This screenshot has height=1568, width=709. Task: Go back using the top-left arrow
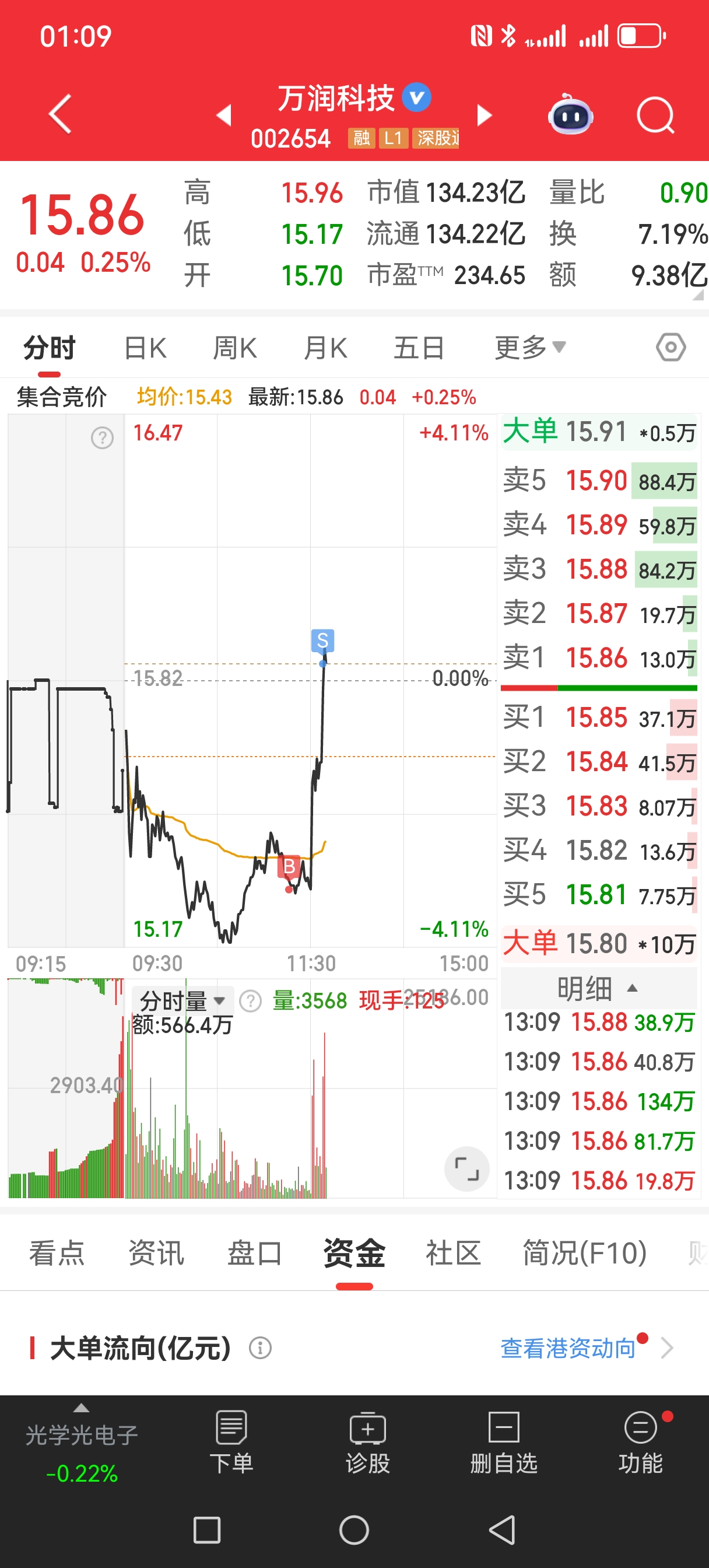59,114
